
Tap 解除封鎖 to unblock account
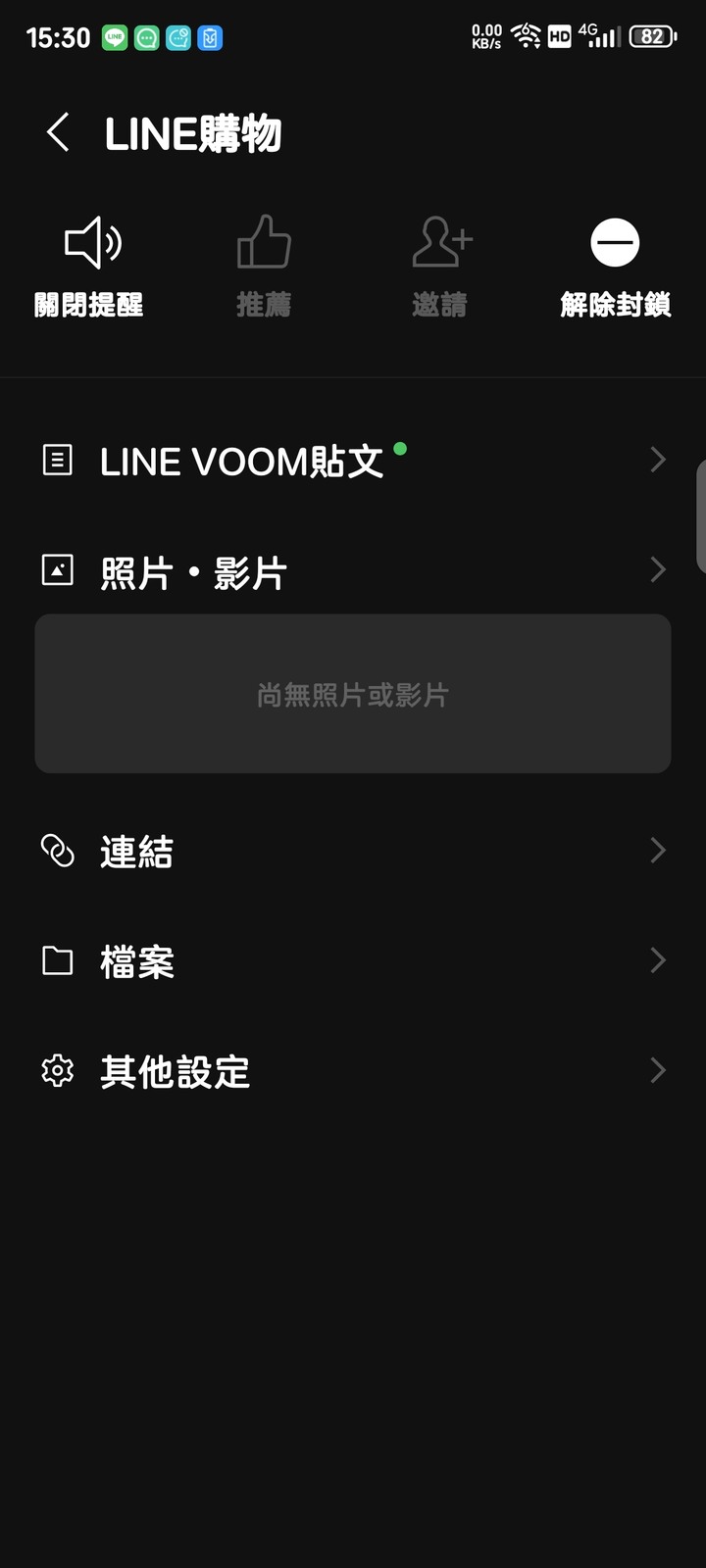pos(615,267)
